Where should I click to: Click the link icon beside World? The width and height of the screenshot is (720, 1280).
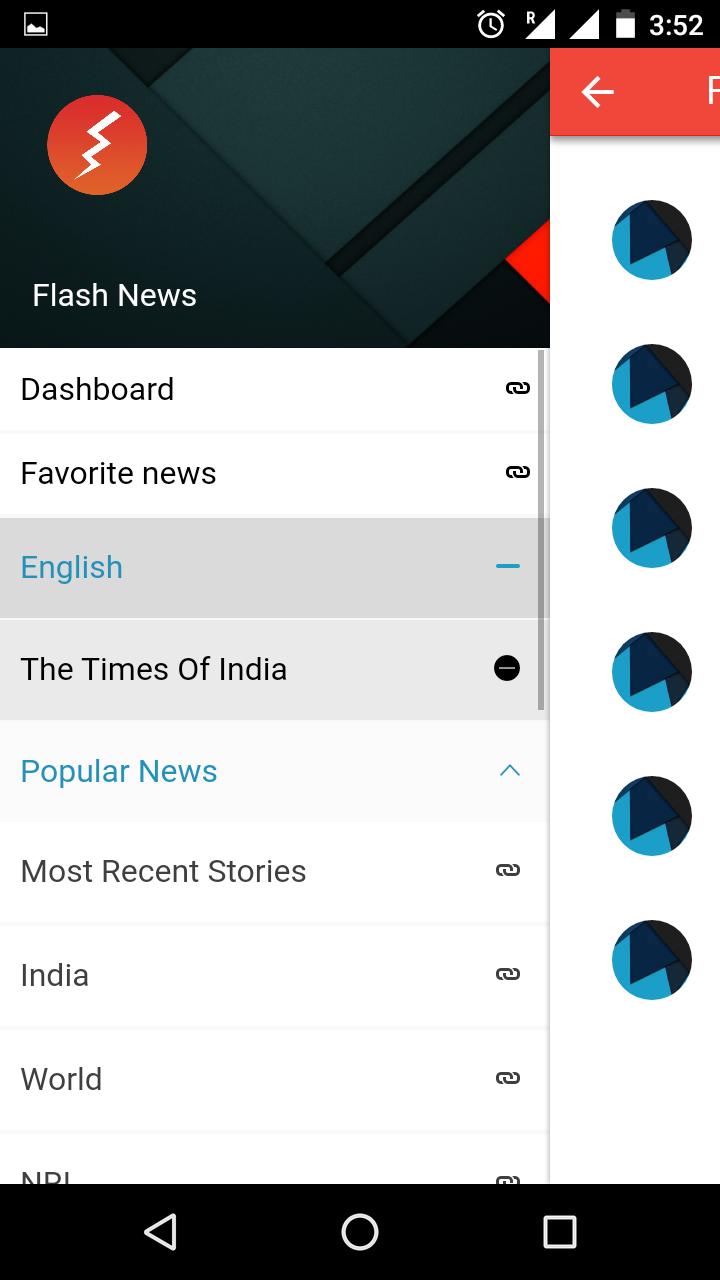tap(508, 1078)
